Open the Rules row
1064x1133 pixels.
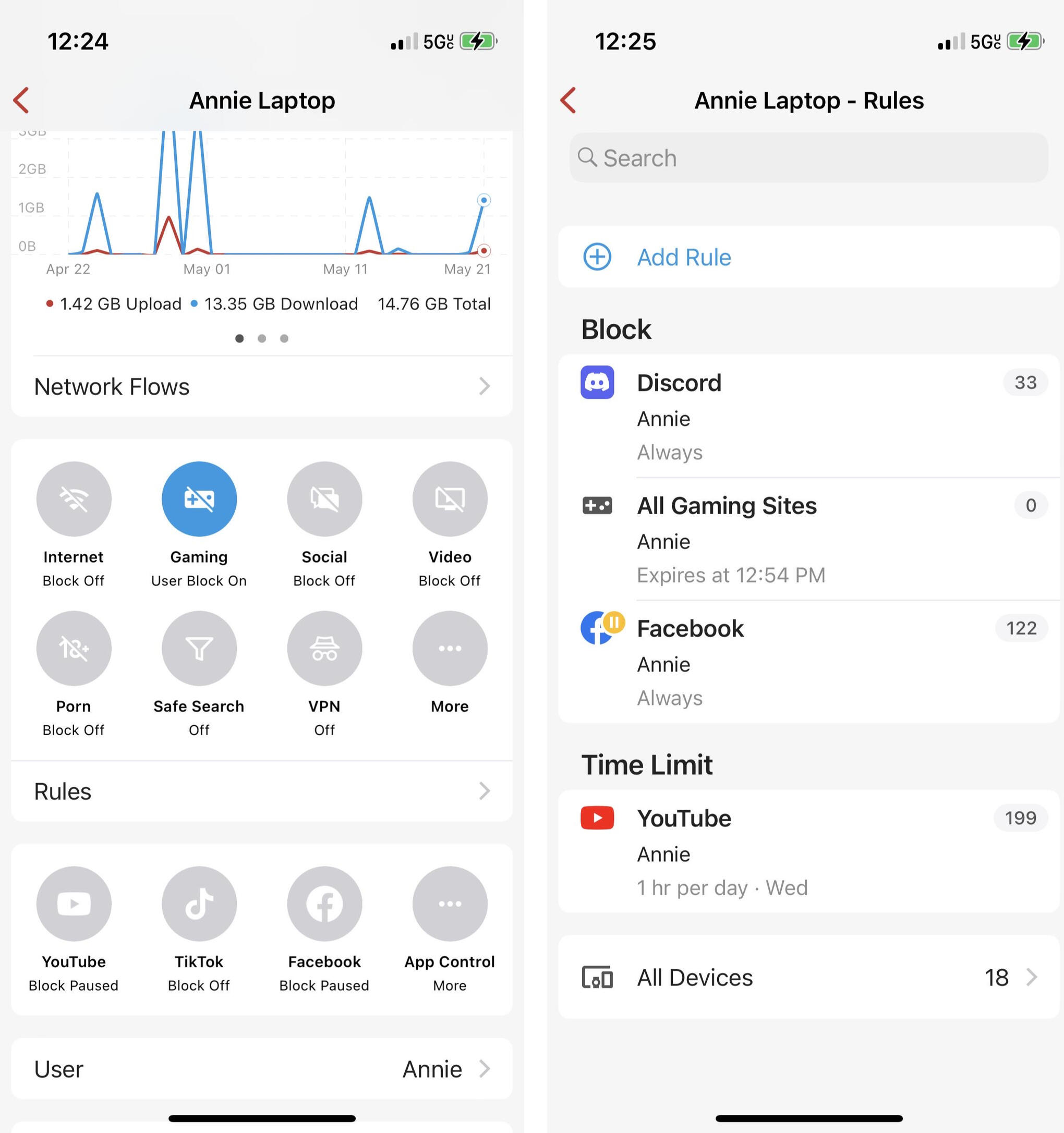[261, 791]
